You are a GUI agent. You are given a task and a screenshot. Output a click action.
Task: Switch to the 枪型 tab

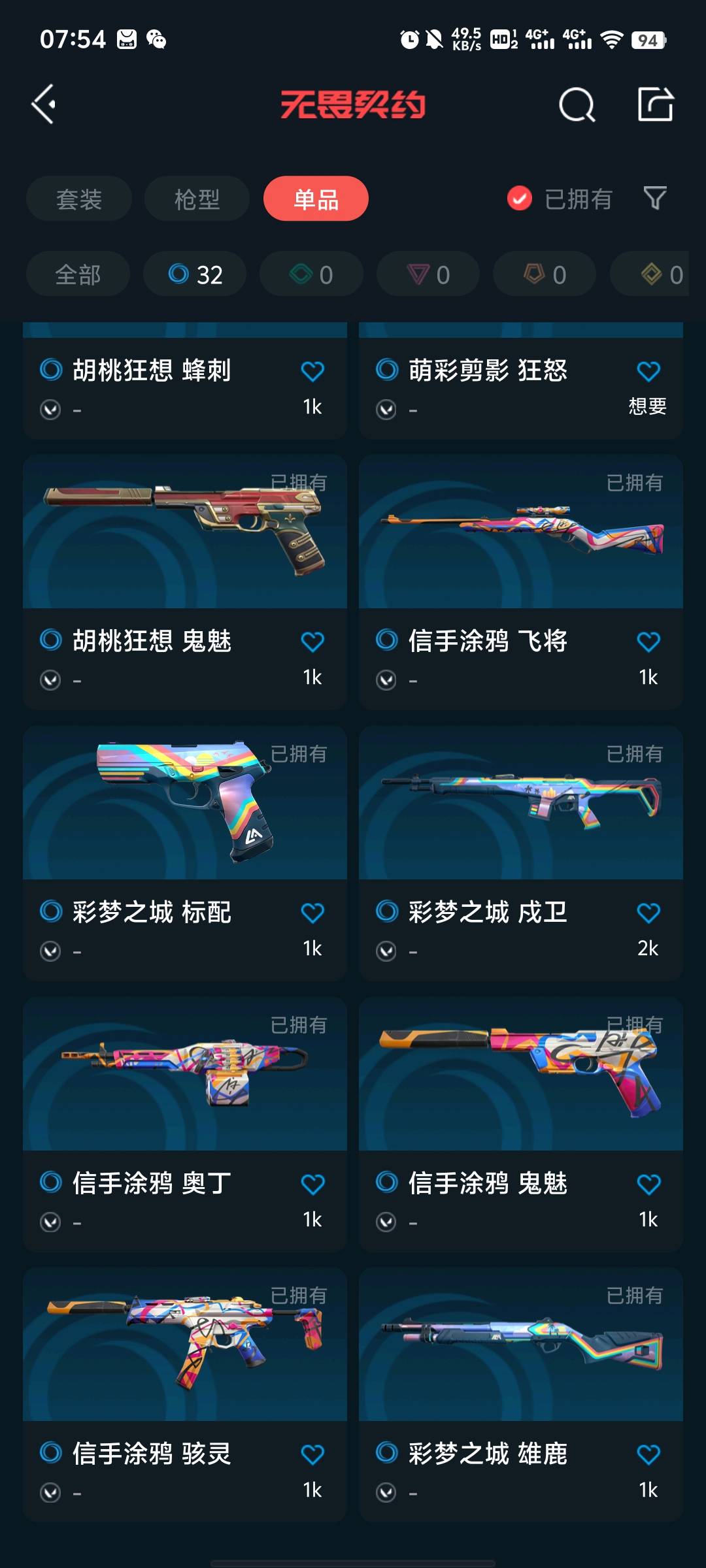point(197,199)
